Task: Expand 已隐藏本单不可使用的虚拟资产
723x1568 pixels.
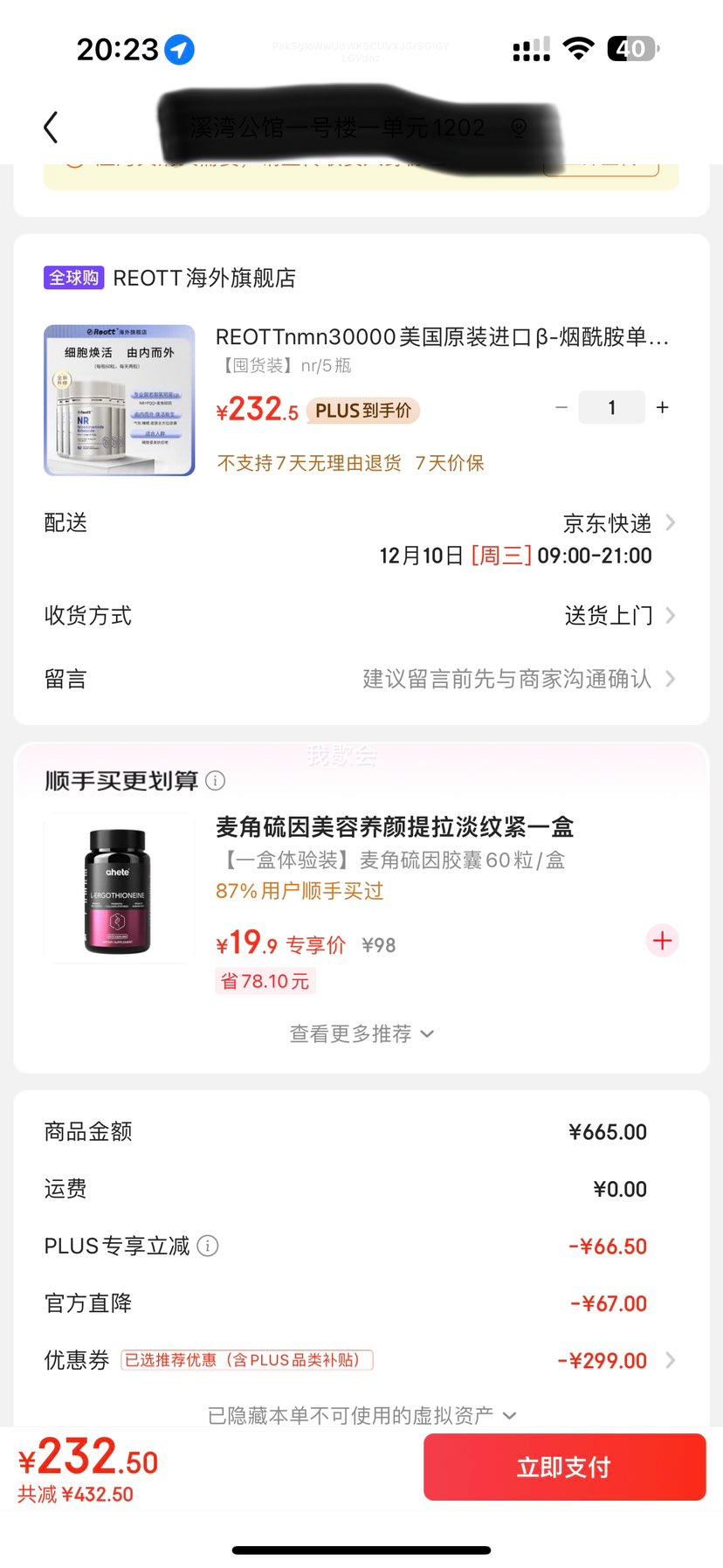Action: (x=361, y=1415)
